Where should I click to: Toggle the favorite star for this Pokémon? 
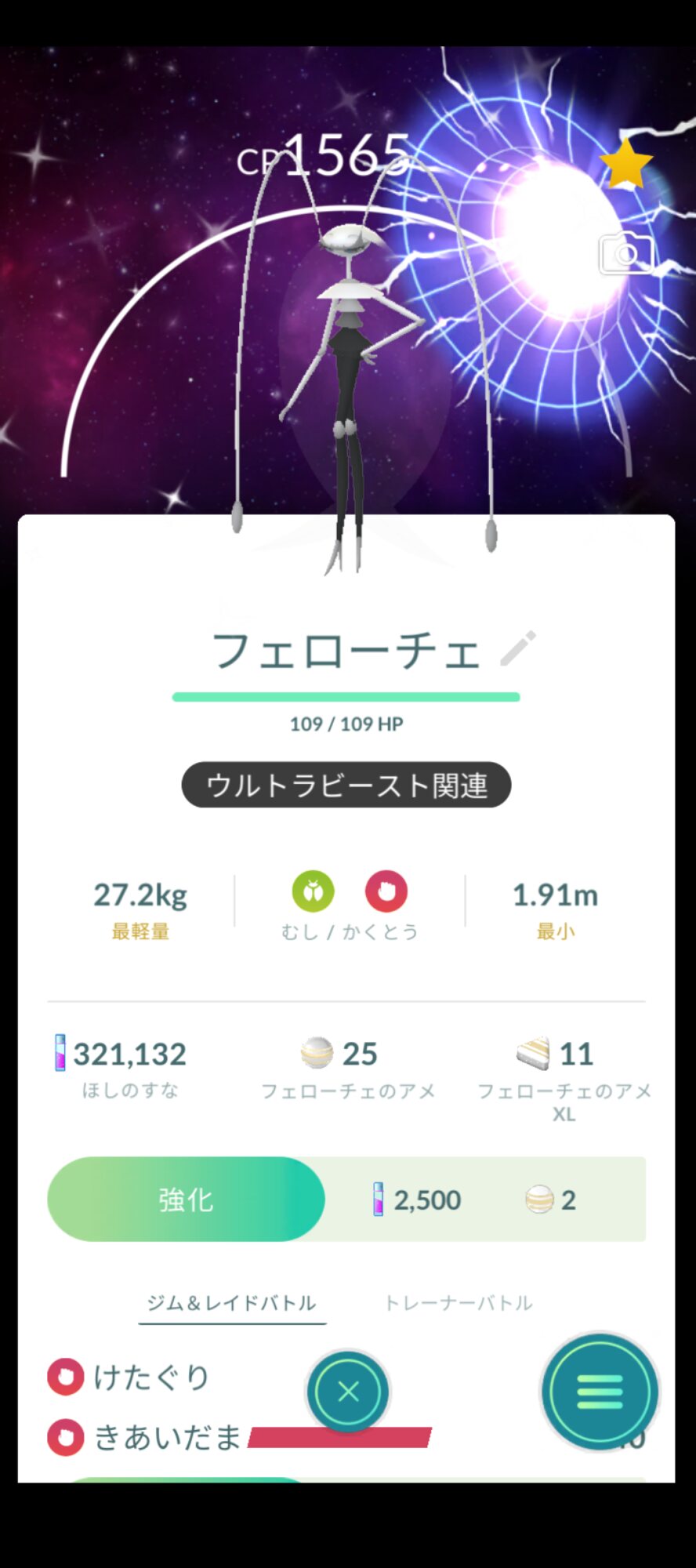tap(625, 163)
